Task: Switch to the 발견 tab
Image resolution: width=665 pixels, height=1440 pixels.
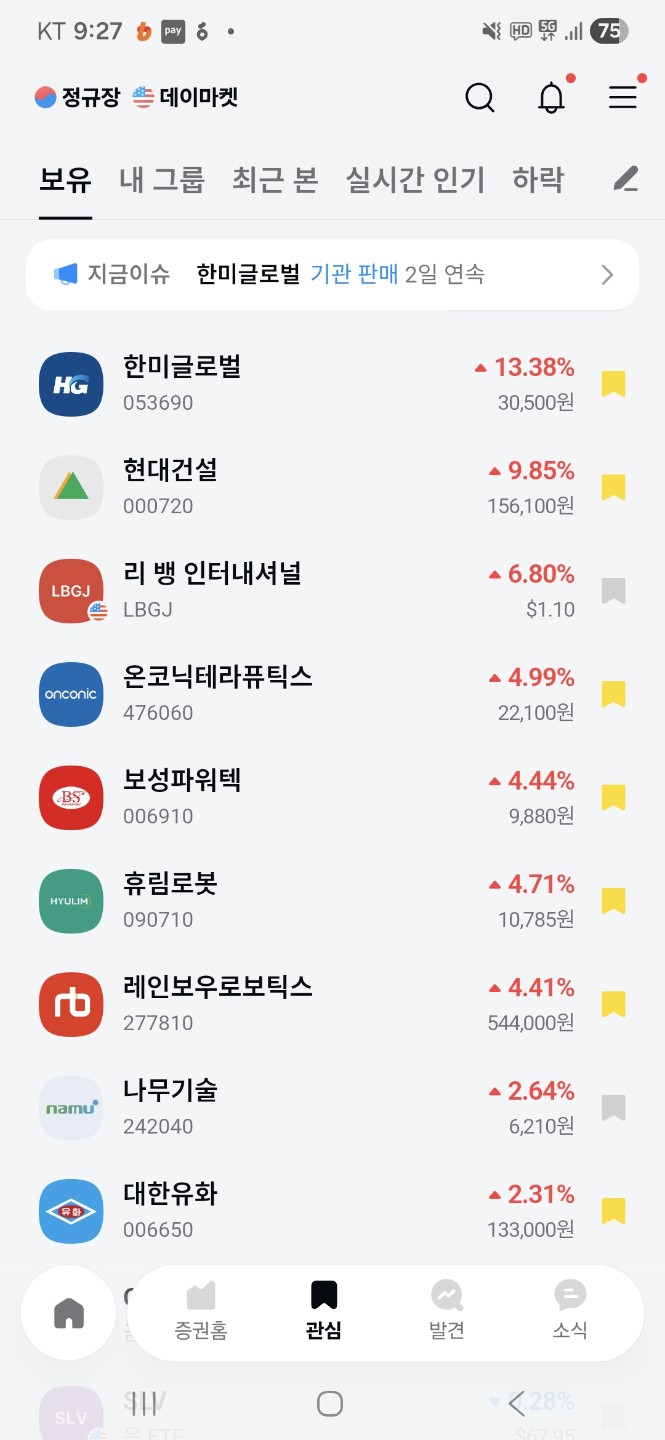Action: pos(447,1312)
